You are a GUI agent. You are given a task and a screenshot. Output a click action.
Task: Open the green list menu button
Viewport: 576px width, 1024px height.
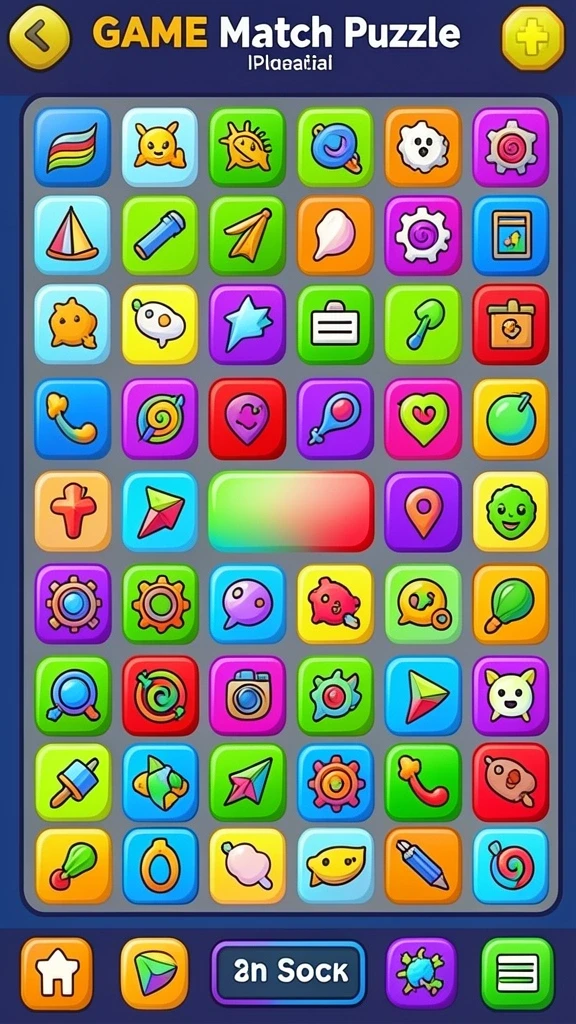tap(517, 974)
